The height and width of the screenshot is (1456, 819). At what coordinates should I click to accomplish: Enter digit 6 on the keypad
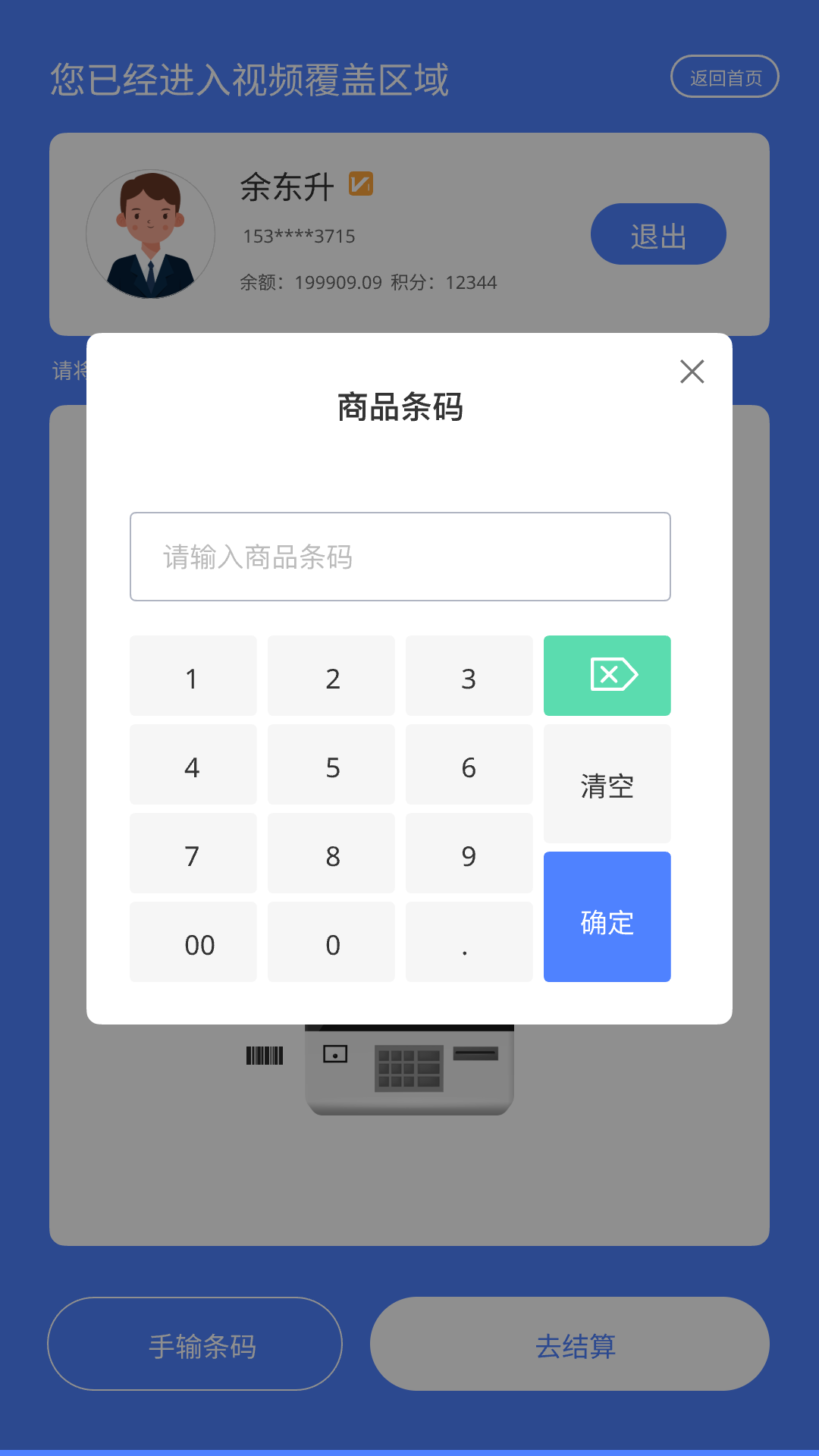coord(469,764)
